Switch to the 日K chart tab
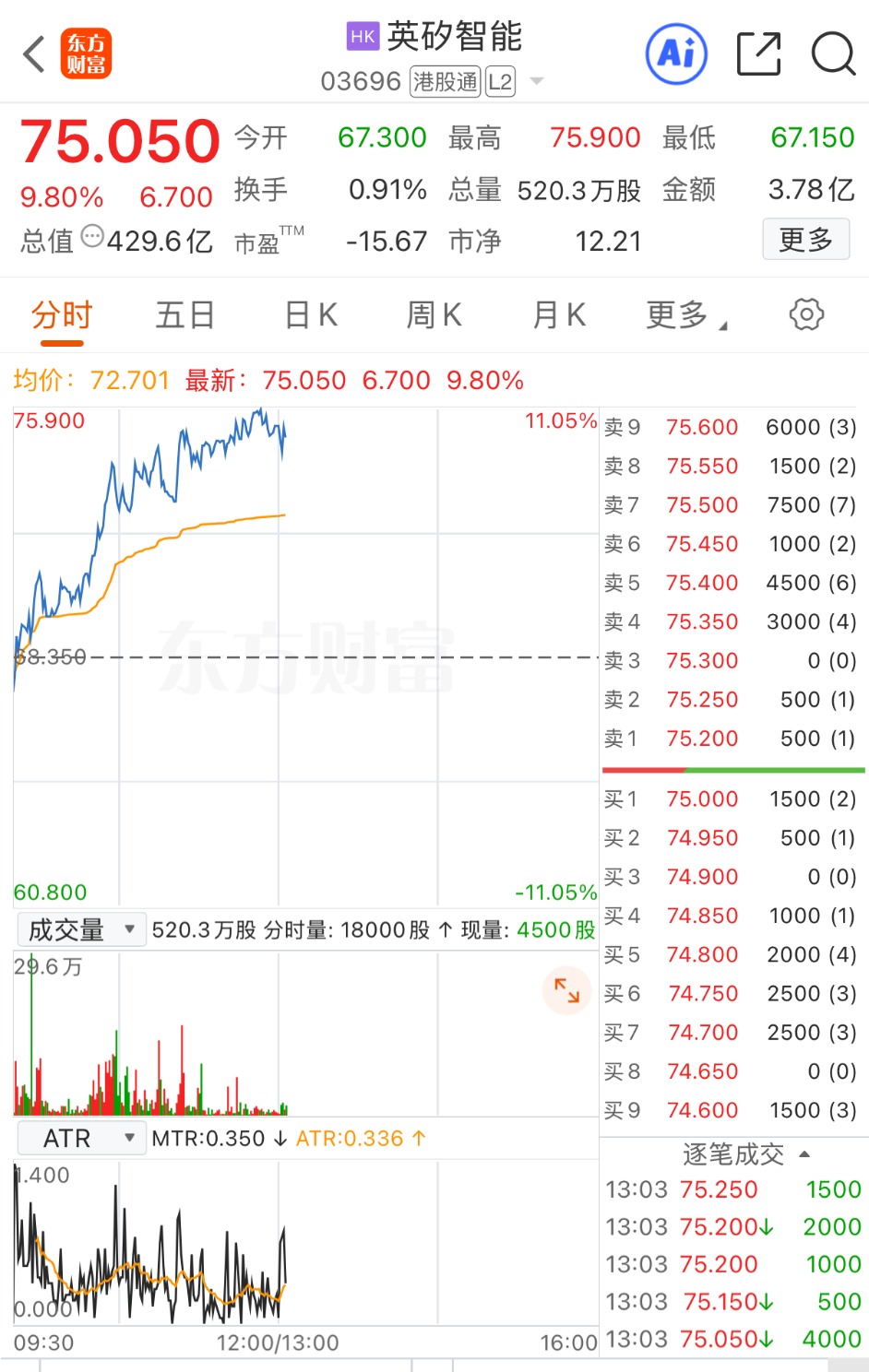869x1372 pixels. point(311,315)
